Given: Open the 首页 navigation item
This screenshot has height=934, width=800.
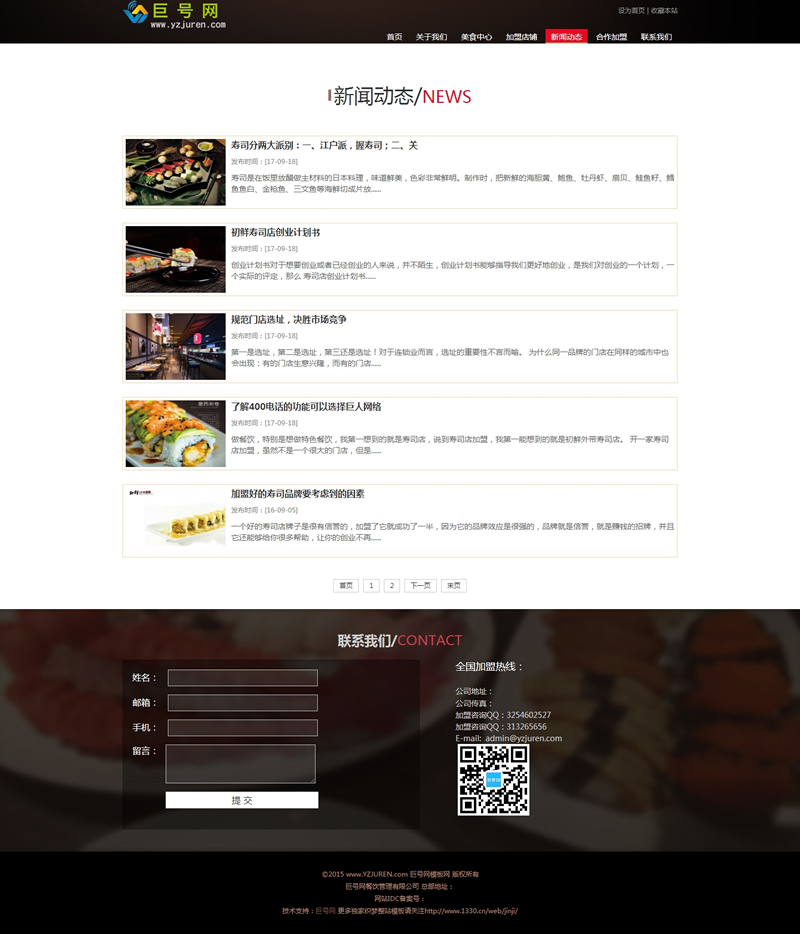Looking at the screenshot, I should click(x=394, y=37).
